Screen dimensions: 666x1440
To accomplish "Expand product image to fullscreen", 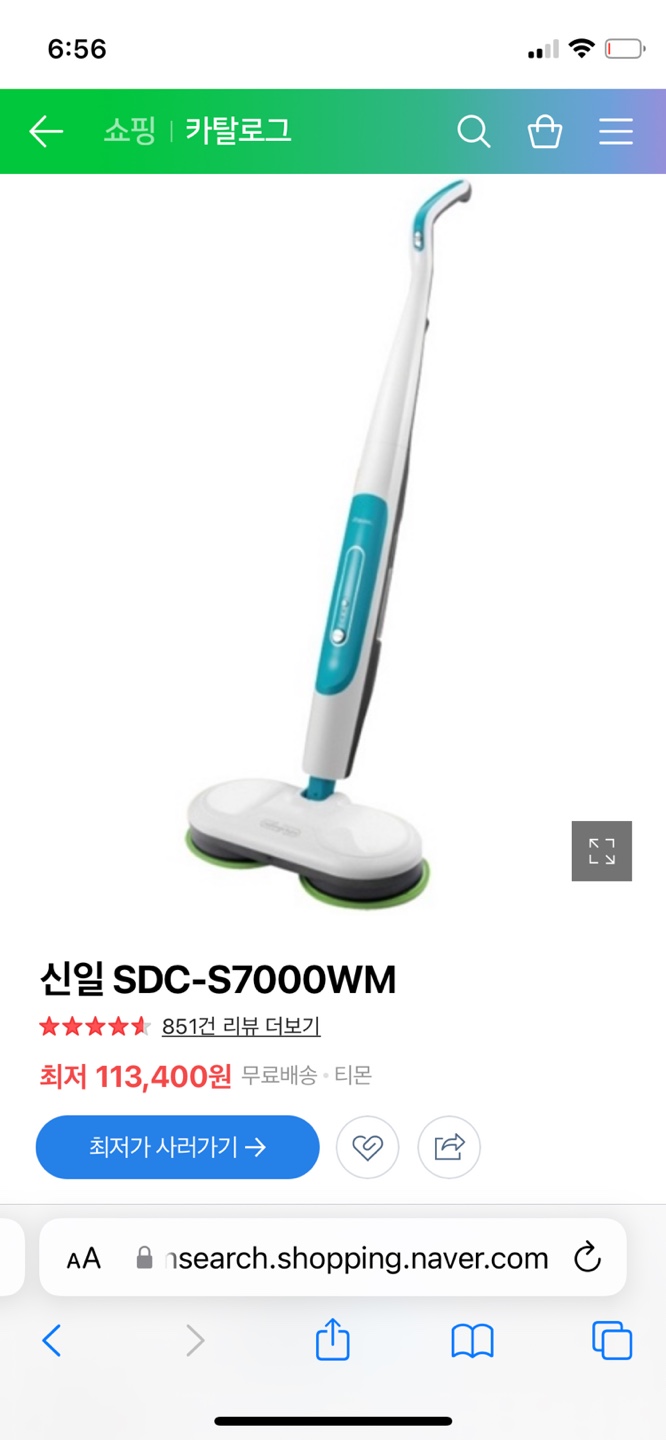I will click(x=602, y=851).
